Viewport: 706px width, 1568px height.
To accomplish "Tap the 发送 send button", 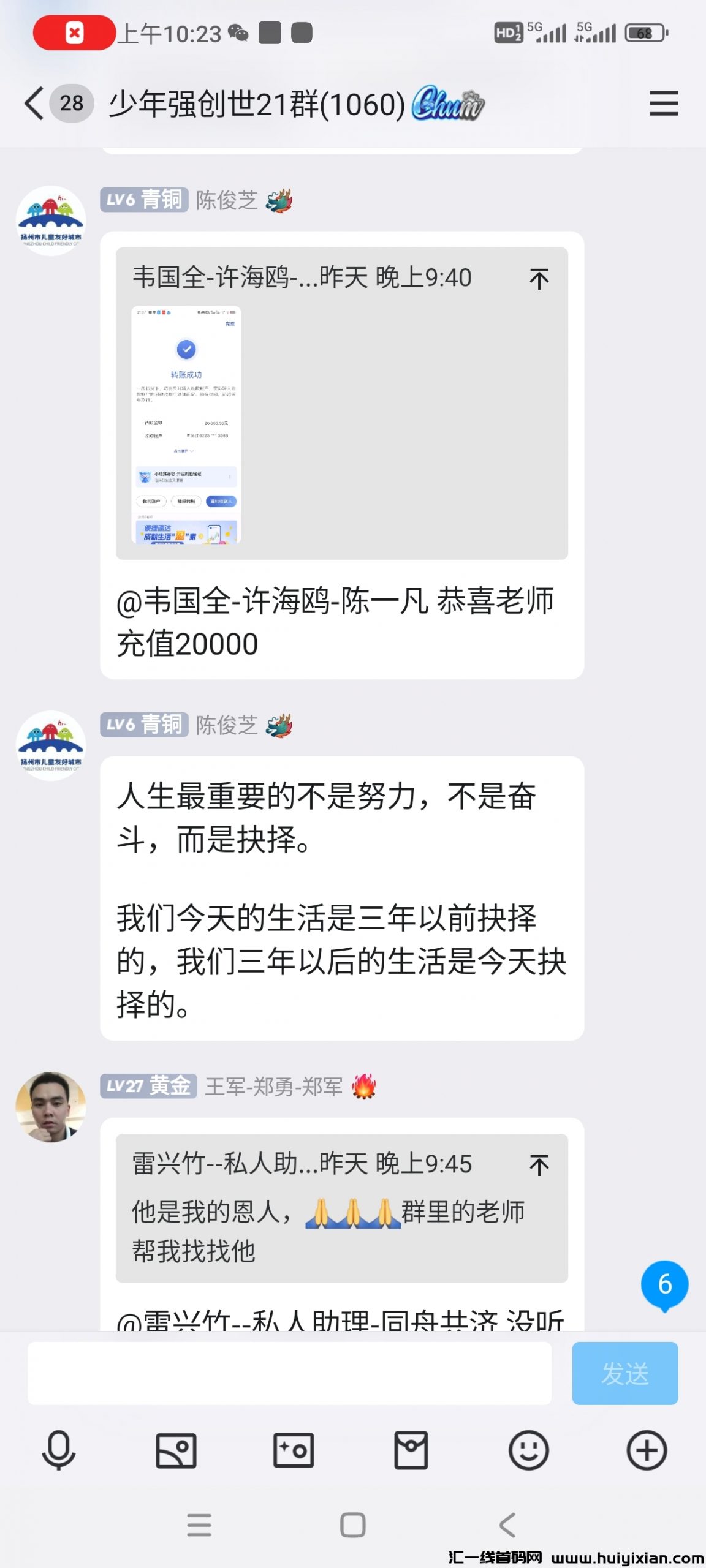I will click(x=624, y=1374).
